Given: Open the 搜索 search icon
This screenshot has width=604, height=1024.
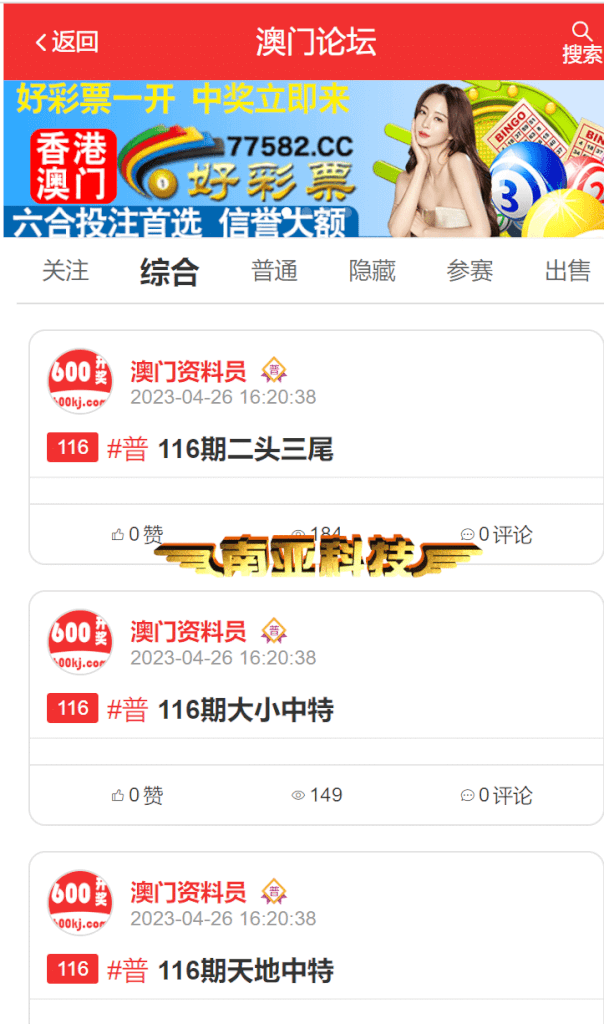Looking at the screenshot, I should click(x=582, y=42).
